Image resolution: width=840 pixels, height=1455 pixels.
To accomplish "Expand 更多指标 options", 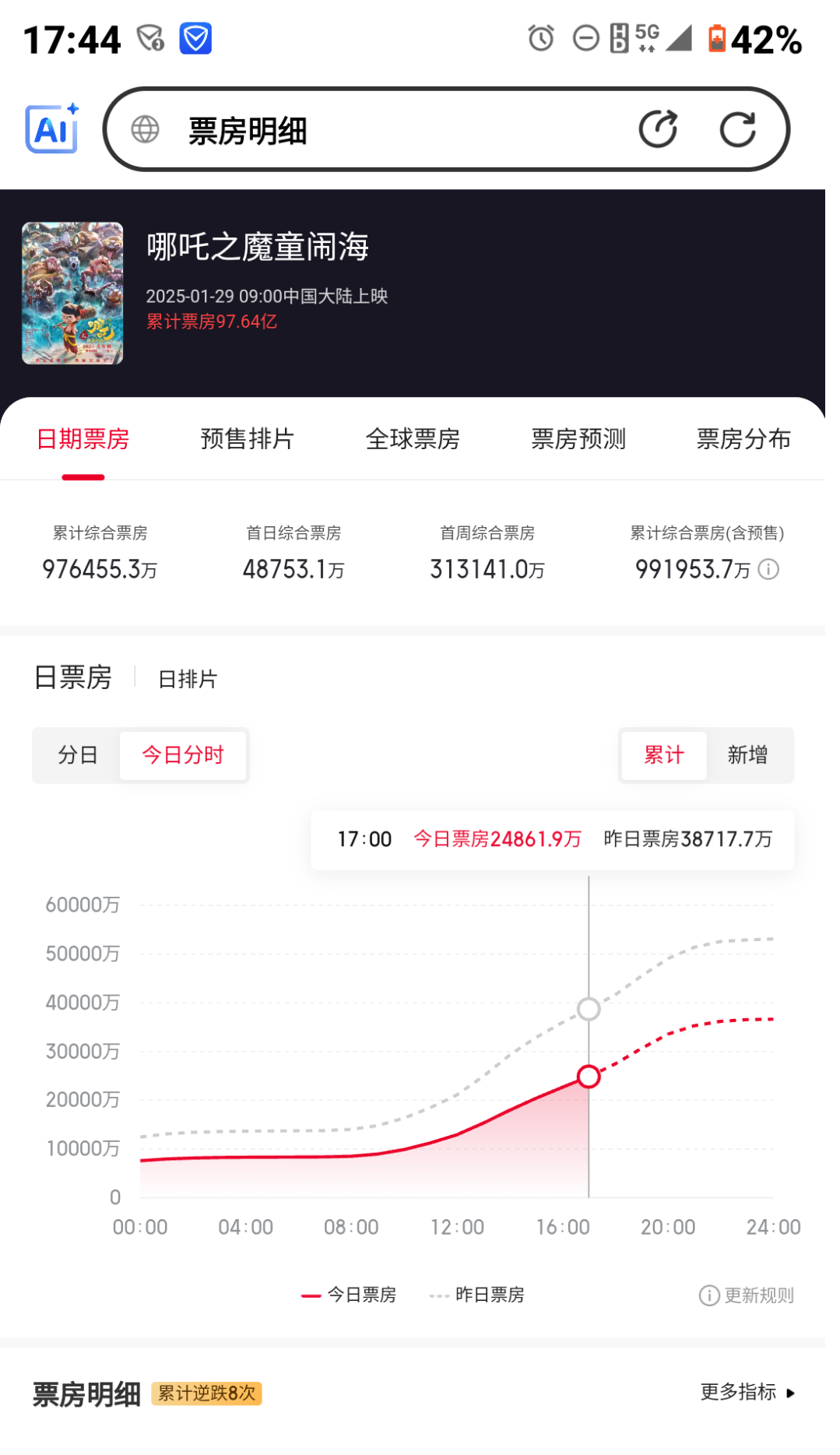I will pyautogui.click(x=747, y=1392).
